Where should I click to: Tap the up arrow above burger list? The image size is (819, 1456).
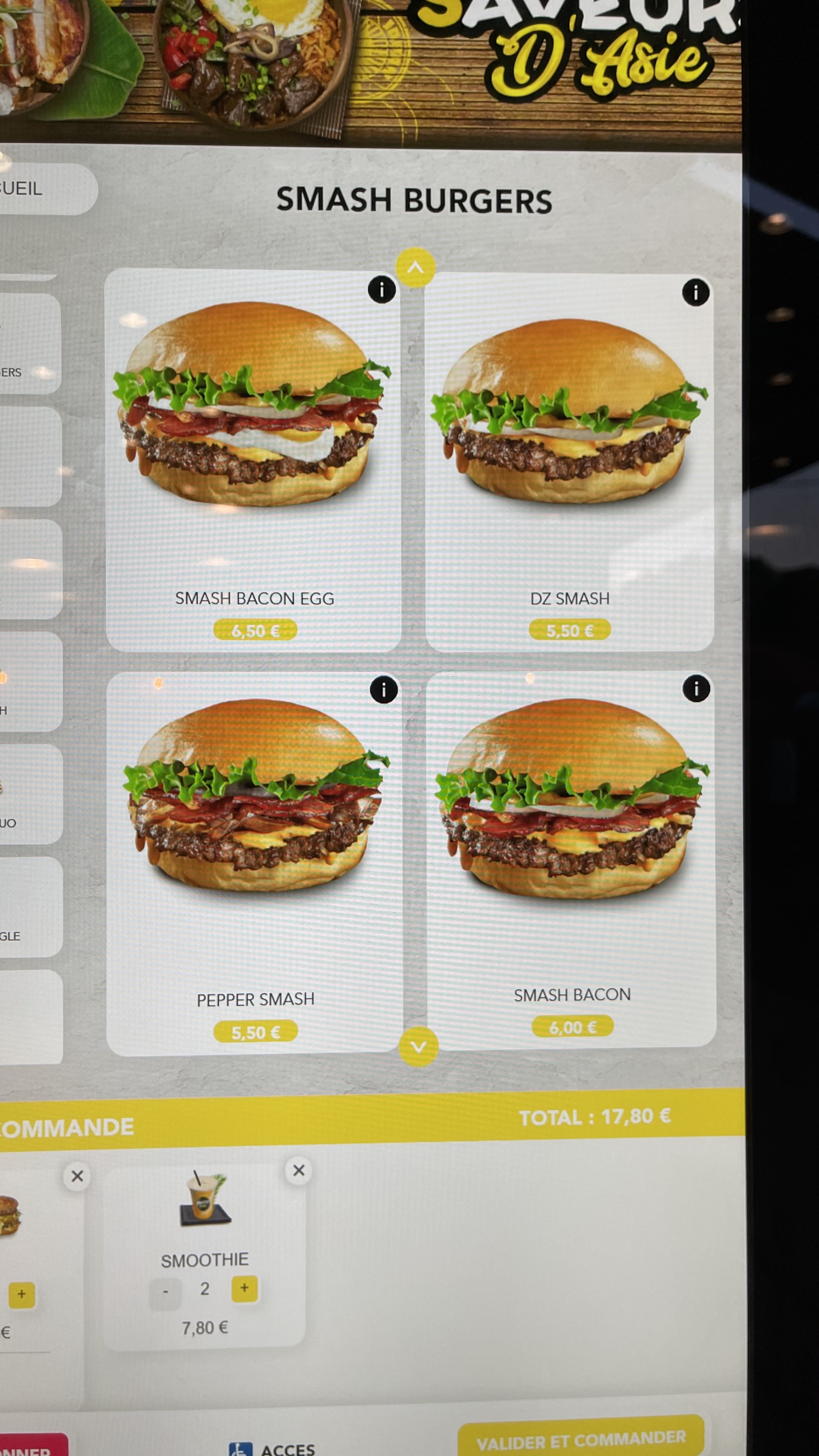tap(415, 267)
